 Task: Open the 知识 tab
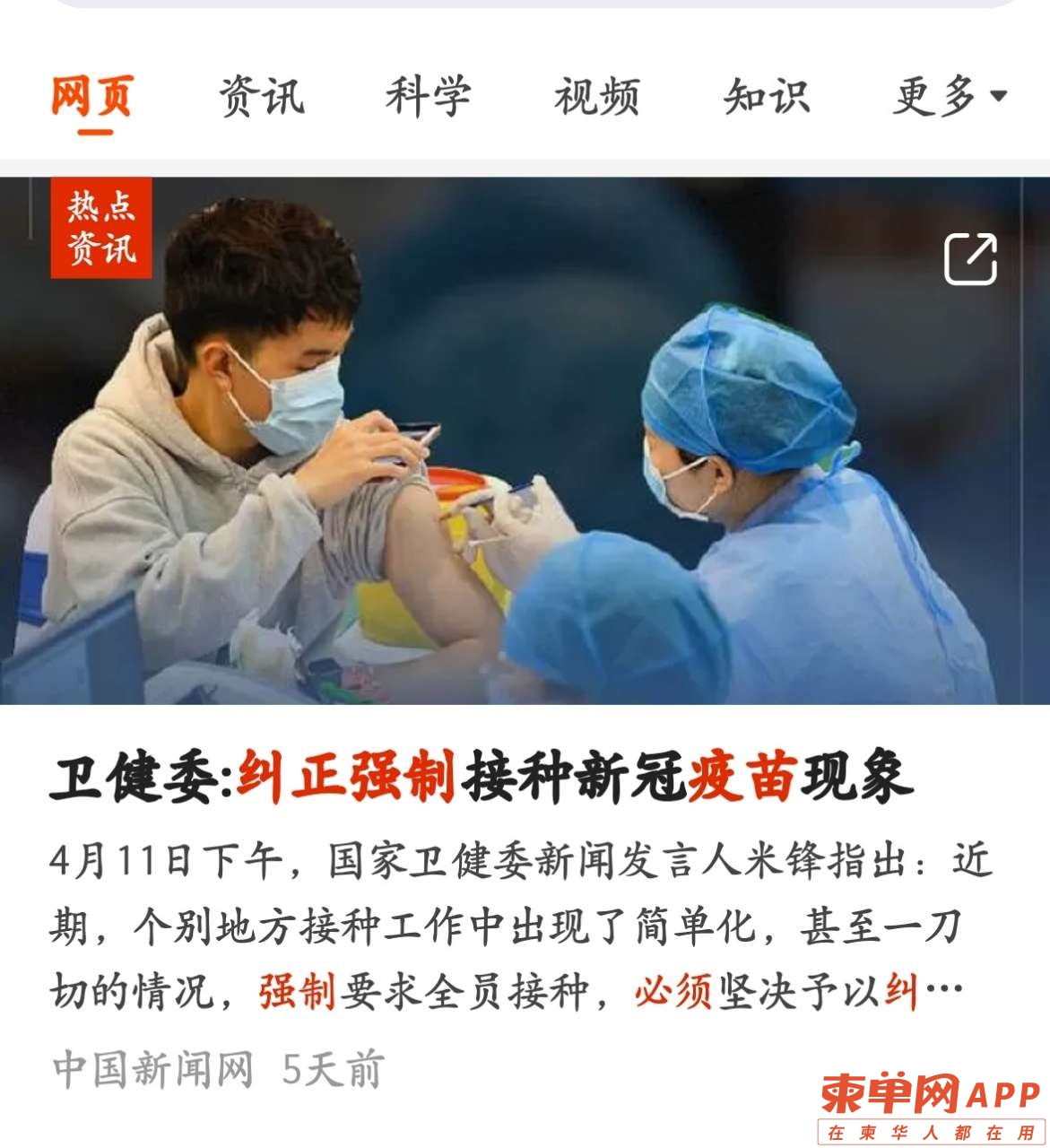click(x=766, y=96)
